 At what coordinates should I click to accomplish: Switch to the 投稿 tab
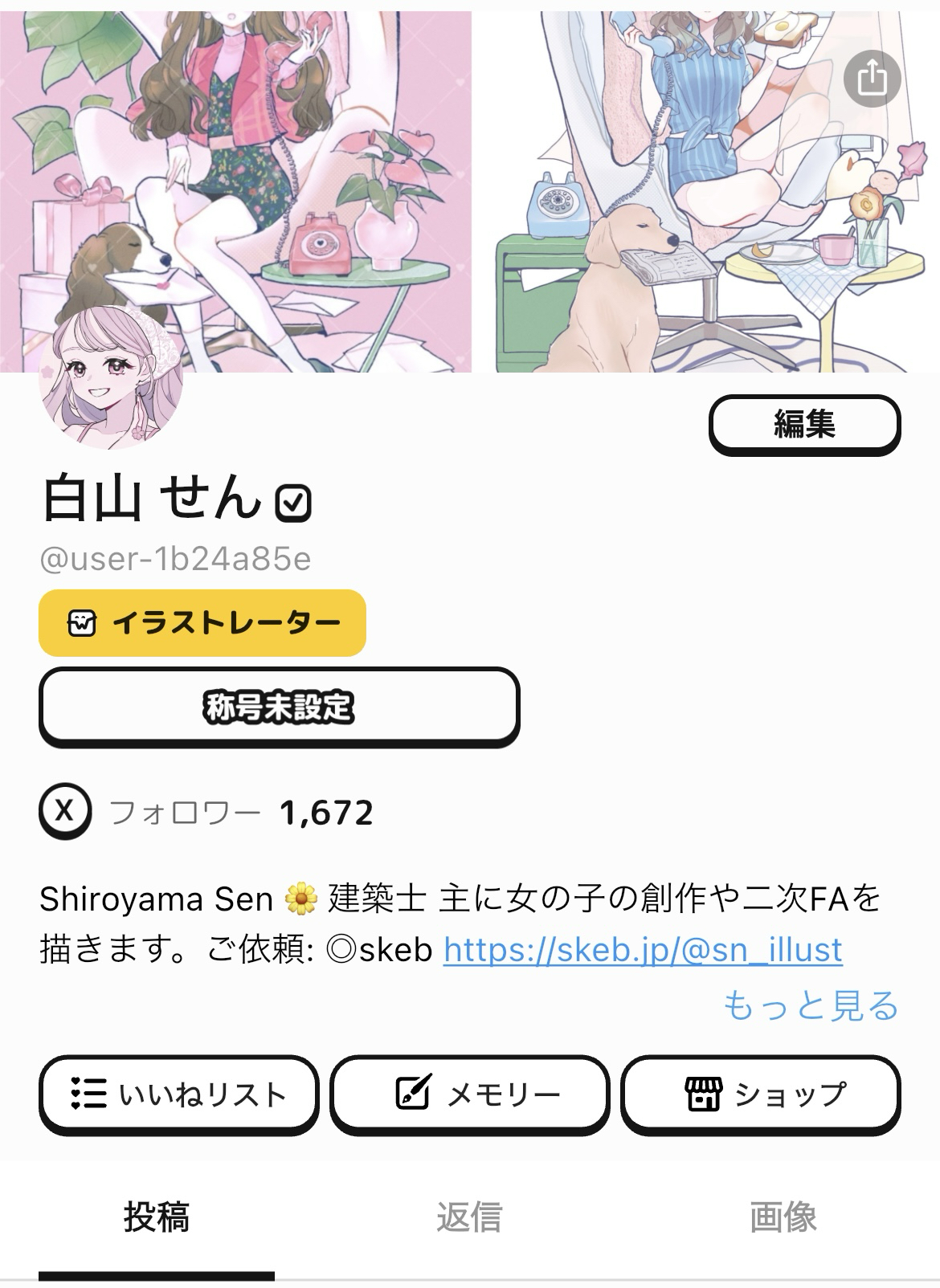pos(157,1217)
